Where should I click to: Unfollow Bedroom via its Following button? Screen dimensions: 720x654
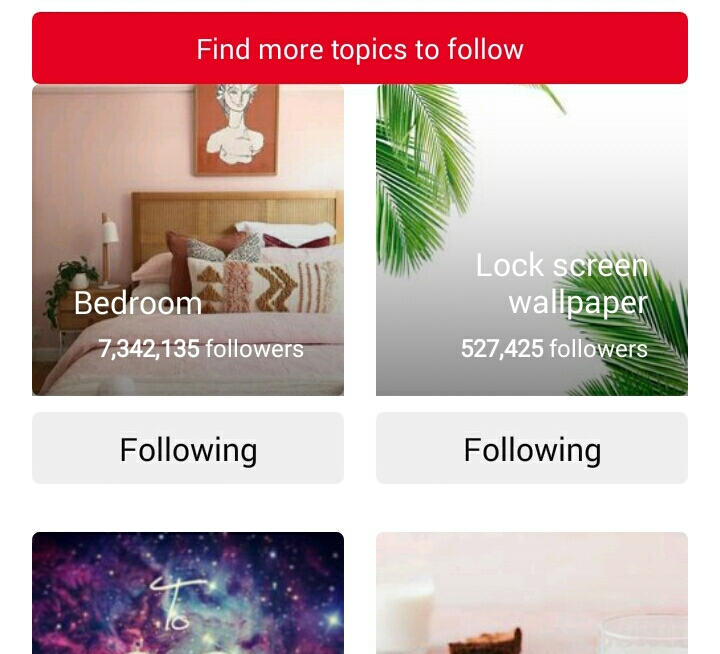coord(188,449)
